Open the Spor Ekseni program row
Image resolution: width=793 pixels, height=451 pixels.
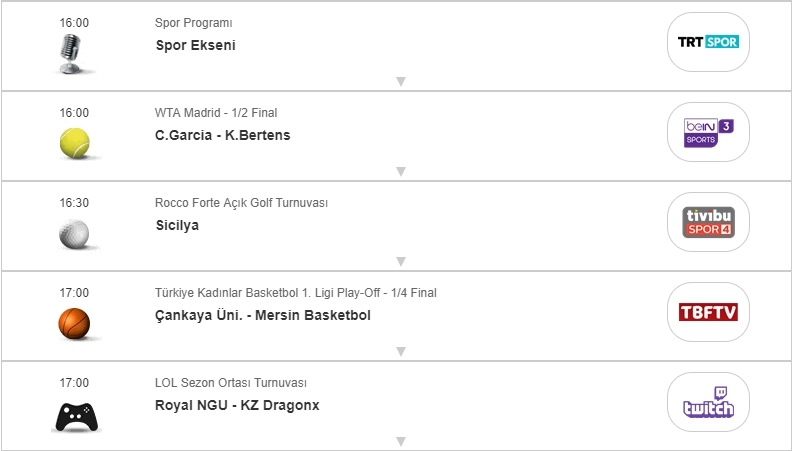pyautogui.click(x=196, y=45)
